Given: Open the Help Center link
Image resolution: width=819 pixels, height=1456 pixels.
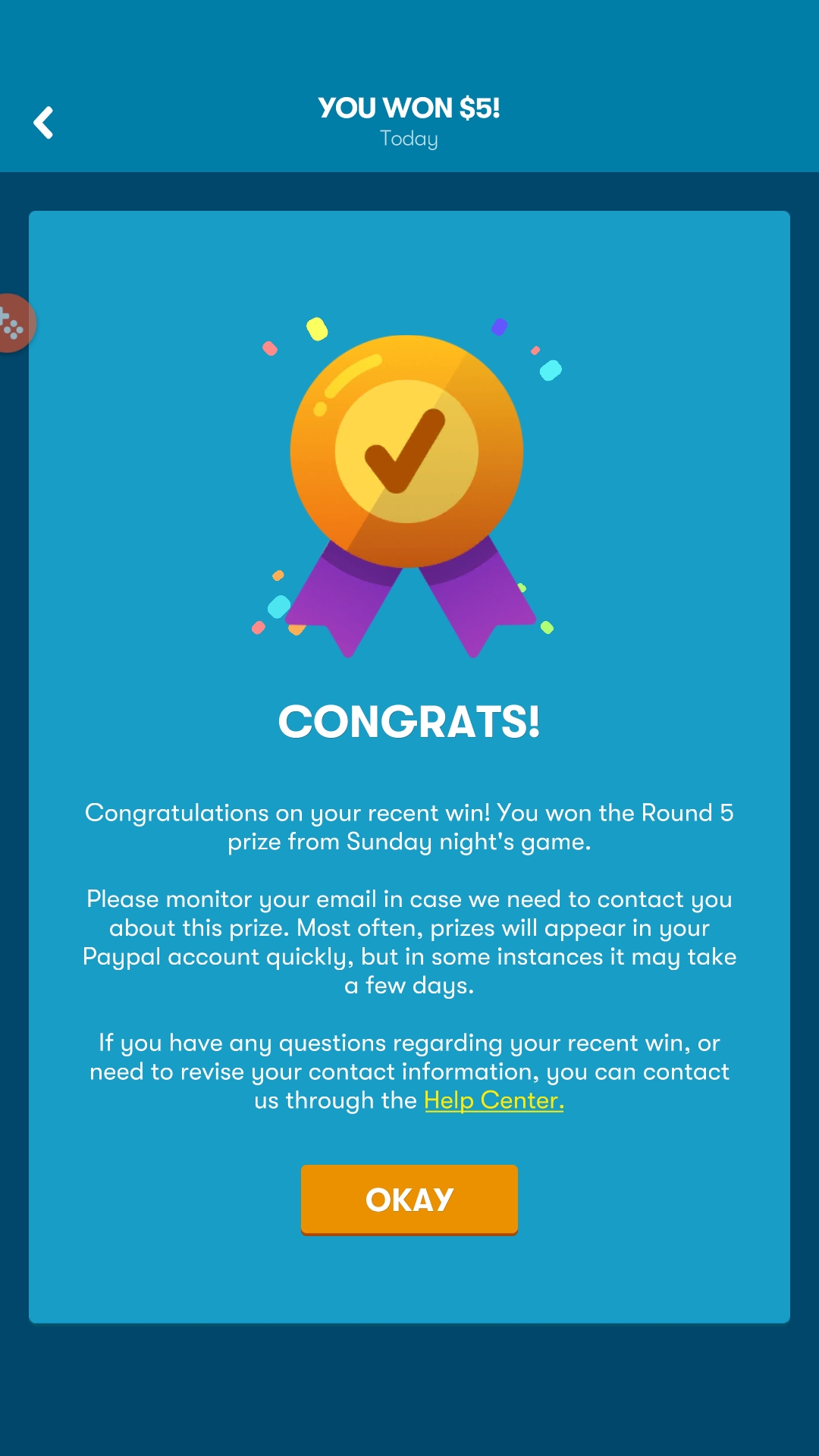Looking at the screenshot, I should [x=494, y=1100].
